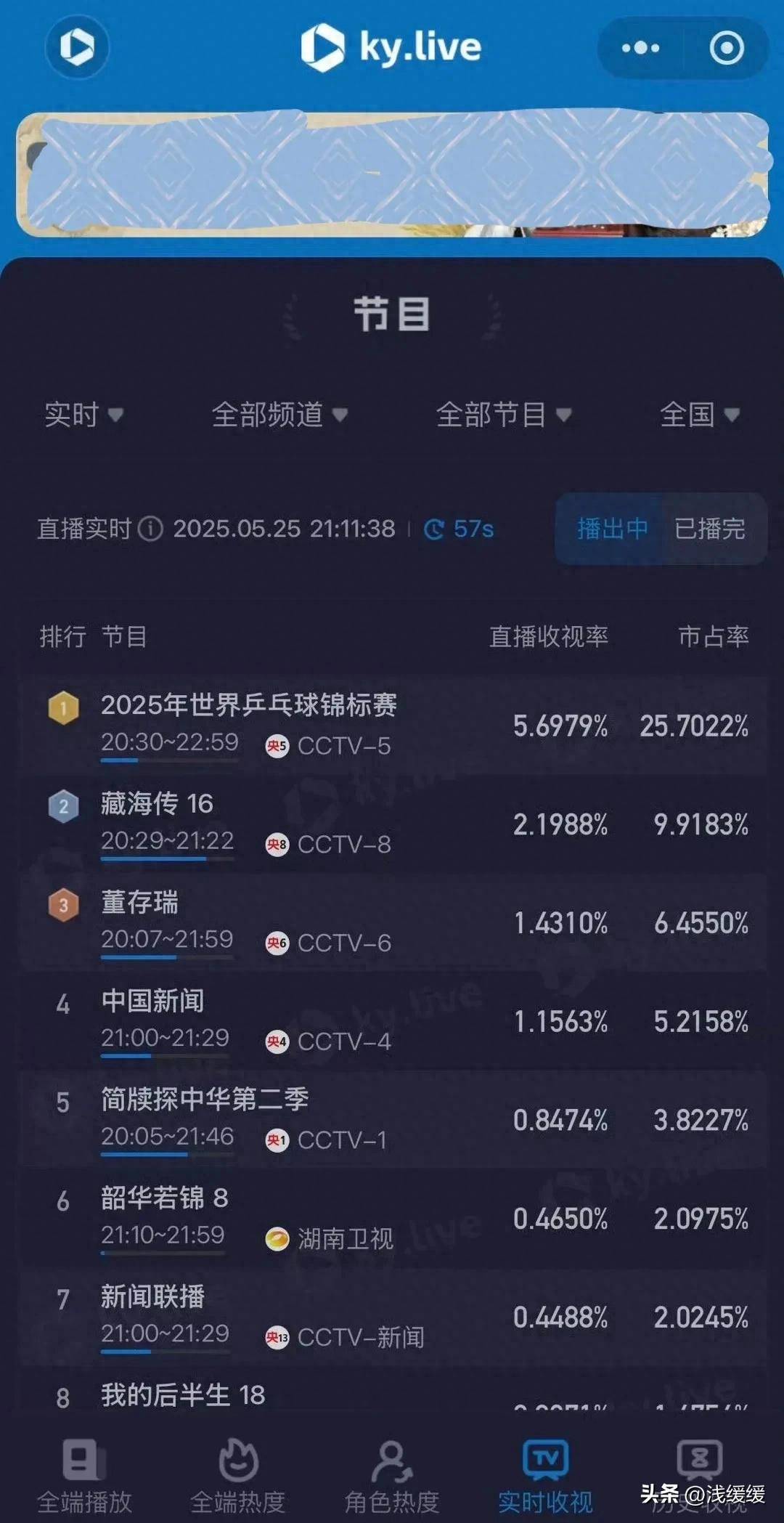The height and width of the screenshot is (1523, 784).
Task: Tap the ky.live logo icon at top-left
Action: [x=77, y=47]
